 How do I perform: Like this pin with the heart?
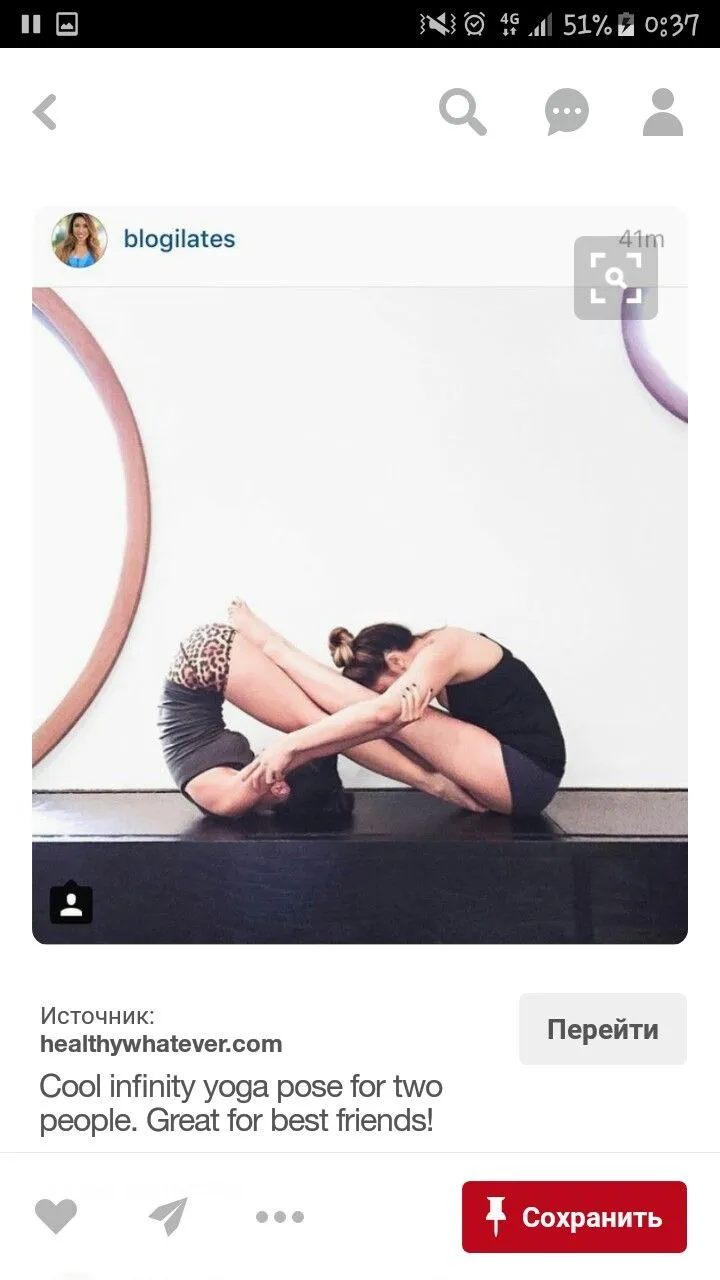(56, 1216)
